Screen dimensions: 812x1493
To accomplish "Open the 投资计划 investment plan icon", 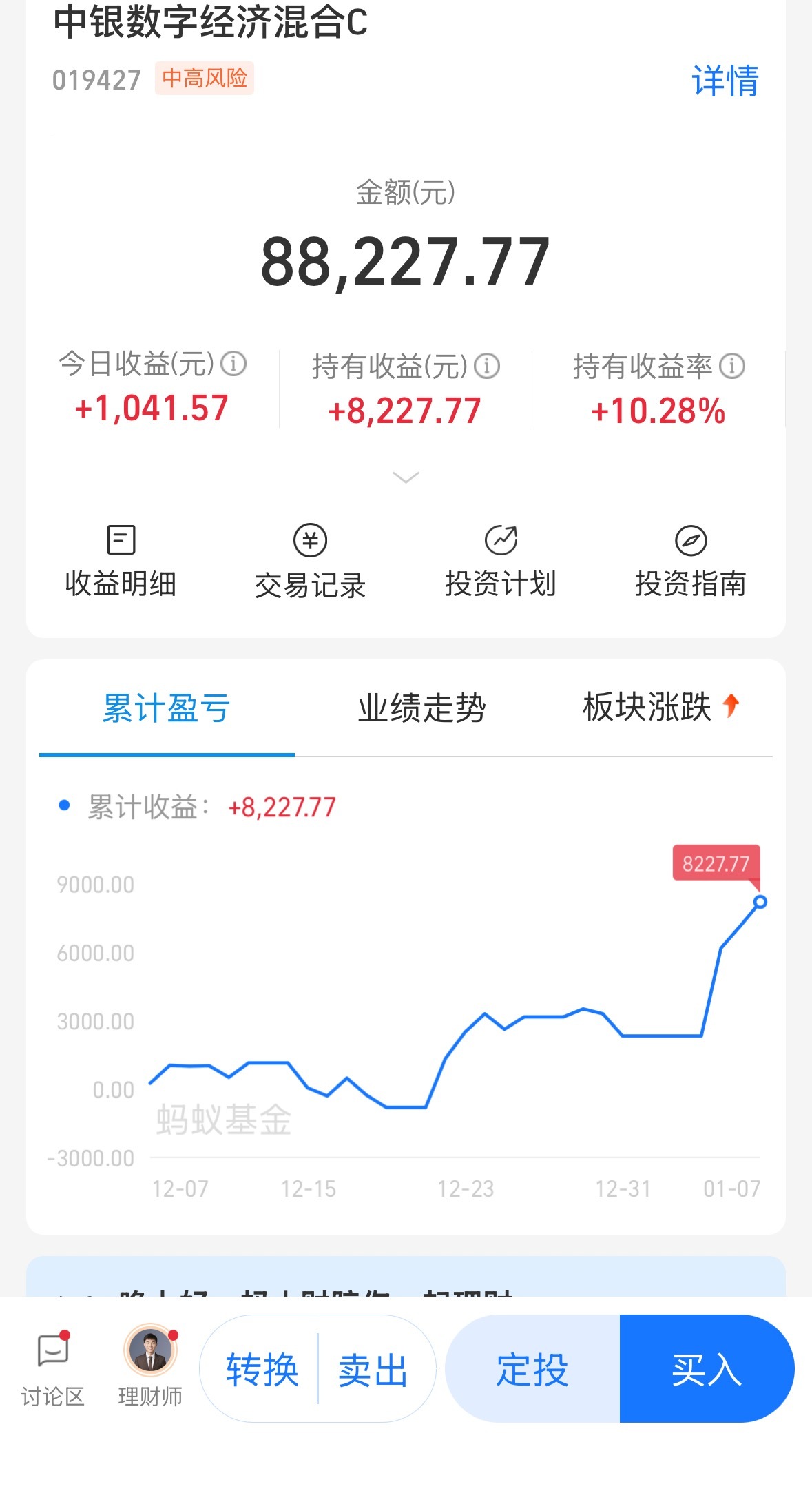I will tap(502, 559).
